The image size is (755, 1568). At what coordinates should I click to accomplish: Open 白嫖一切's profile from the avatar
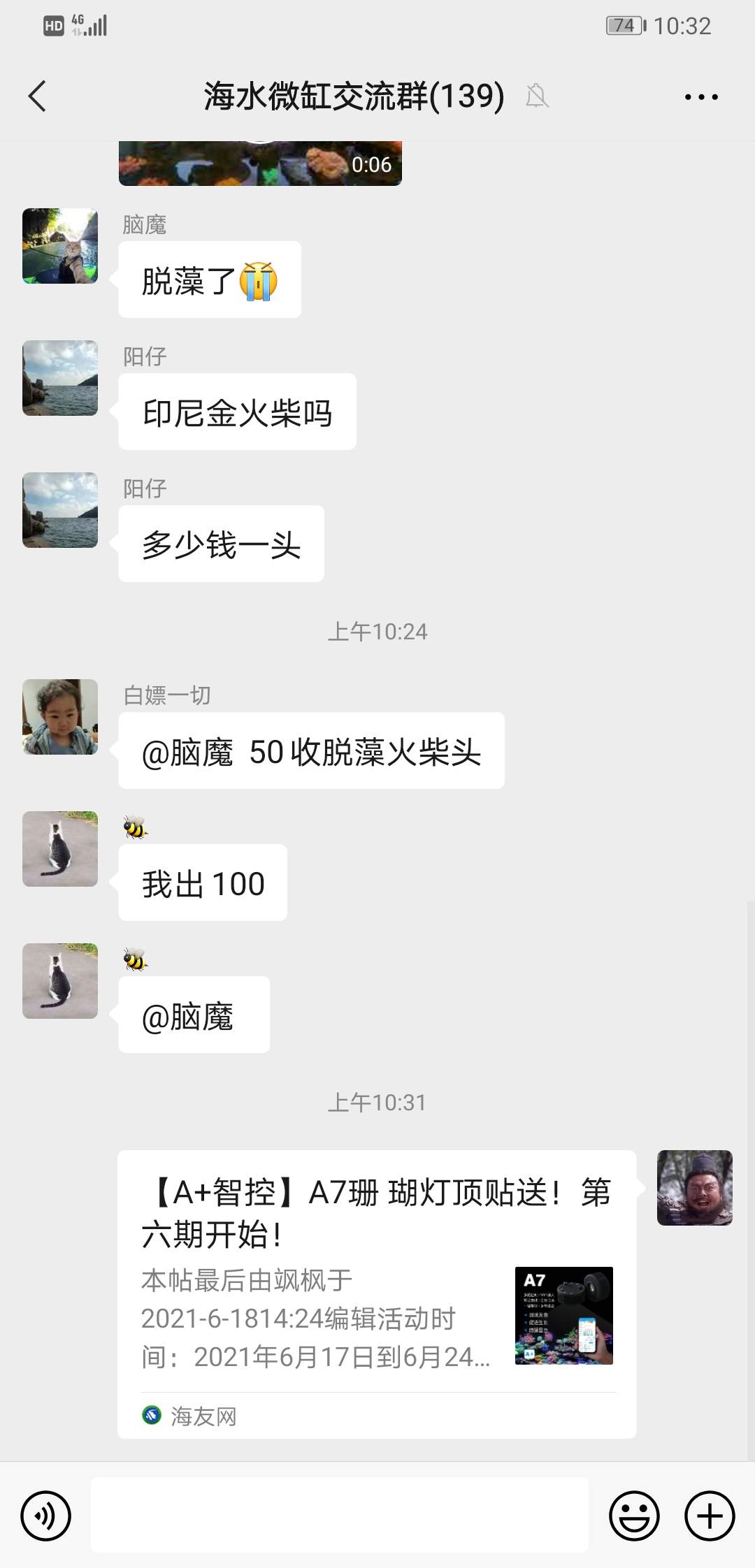(60, 717)
